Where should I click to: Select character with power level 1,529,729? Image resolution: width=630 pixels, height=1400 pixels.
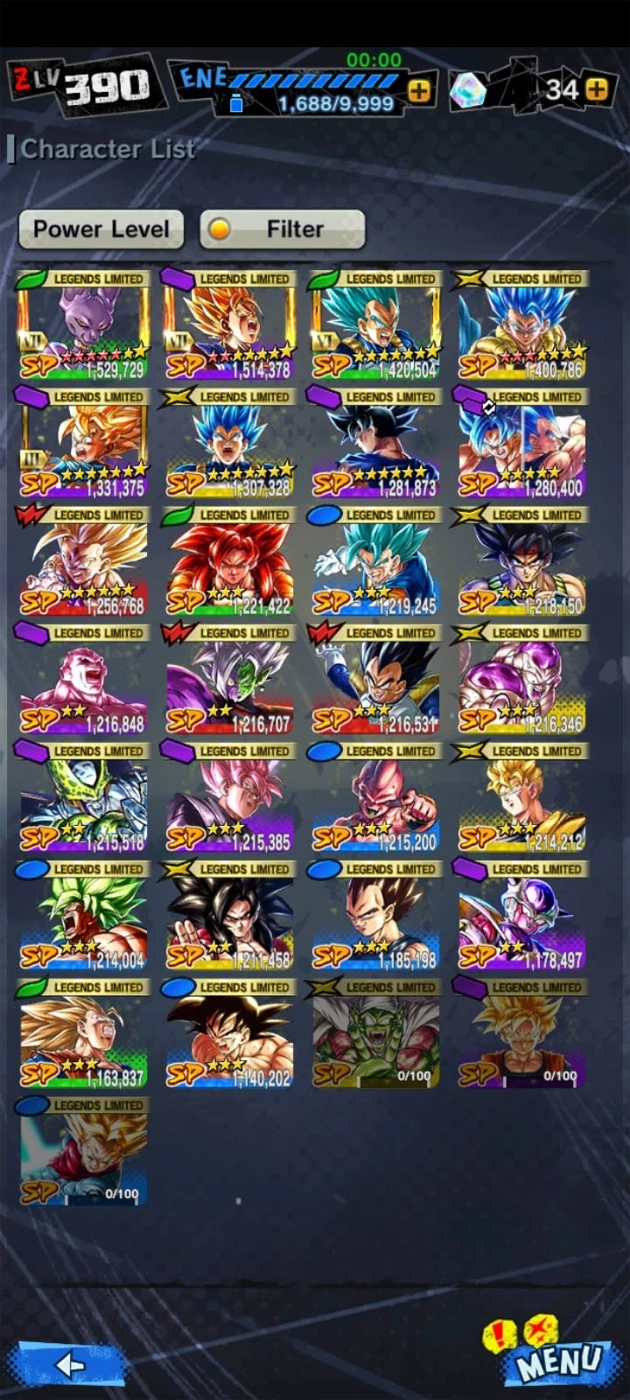tap(83, 325)
